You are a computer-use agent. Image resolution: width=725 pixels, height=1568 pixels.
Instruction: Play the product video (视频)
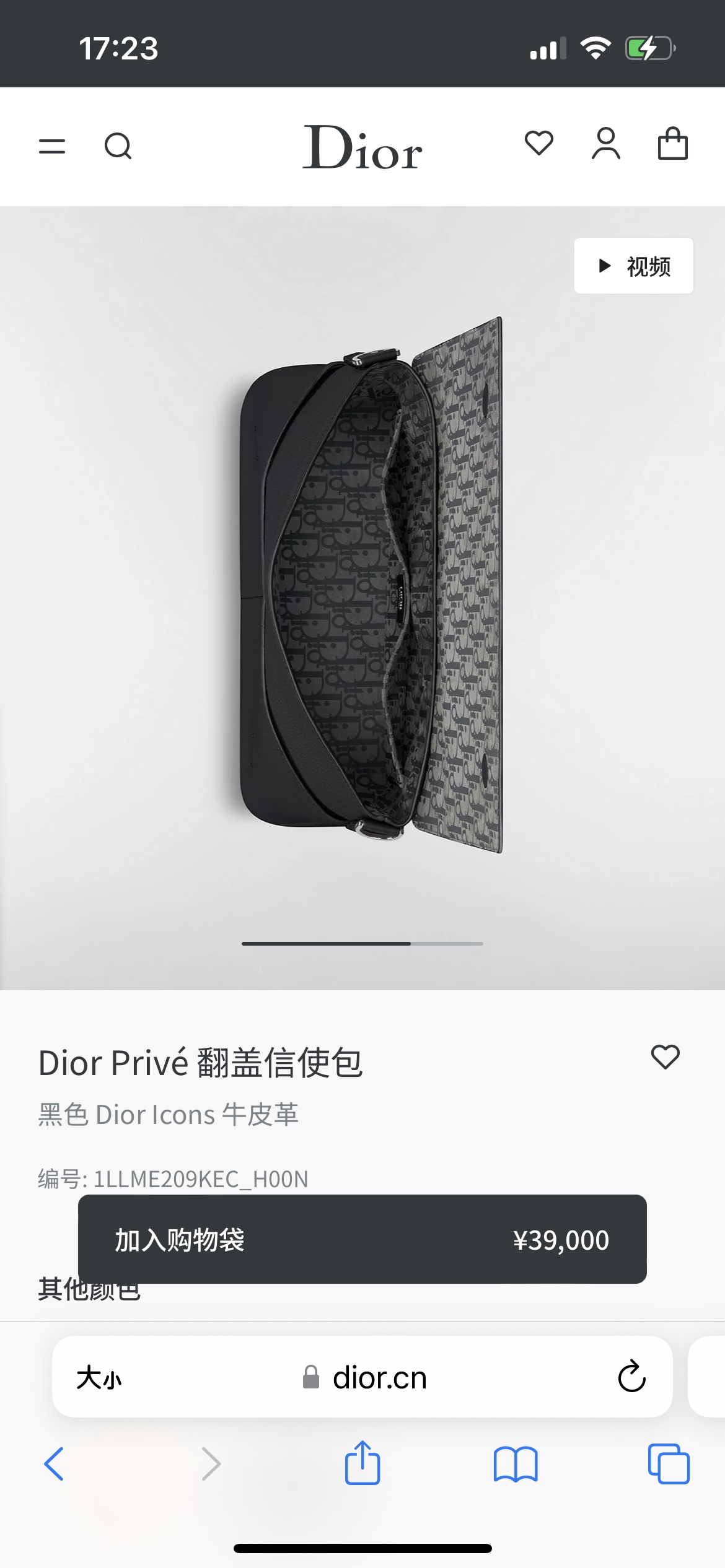pyautogui.click(x=633, y=266)
